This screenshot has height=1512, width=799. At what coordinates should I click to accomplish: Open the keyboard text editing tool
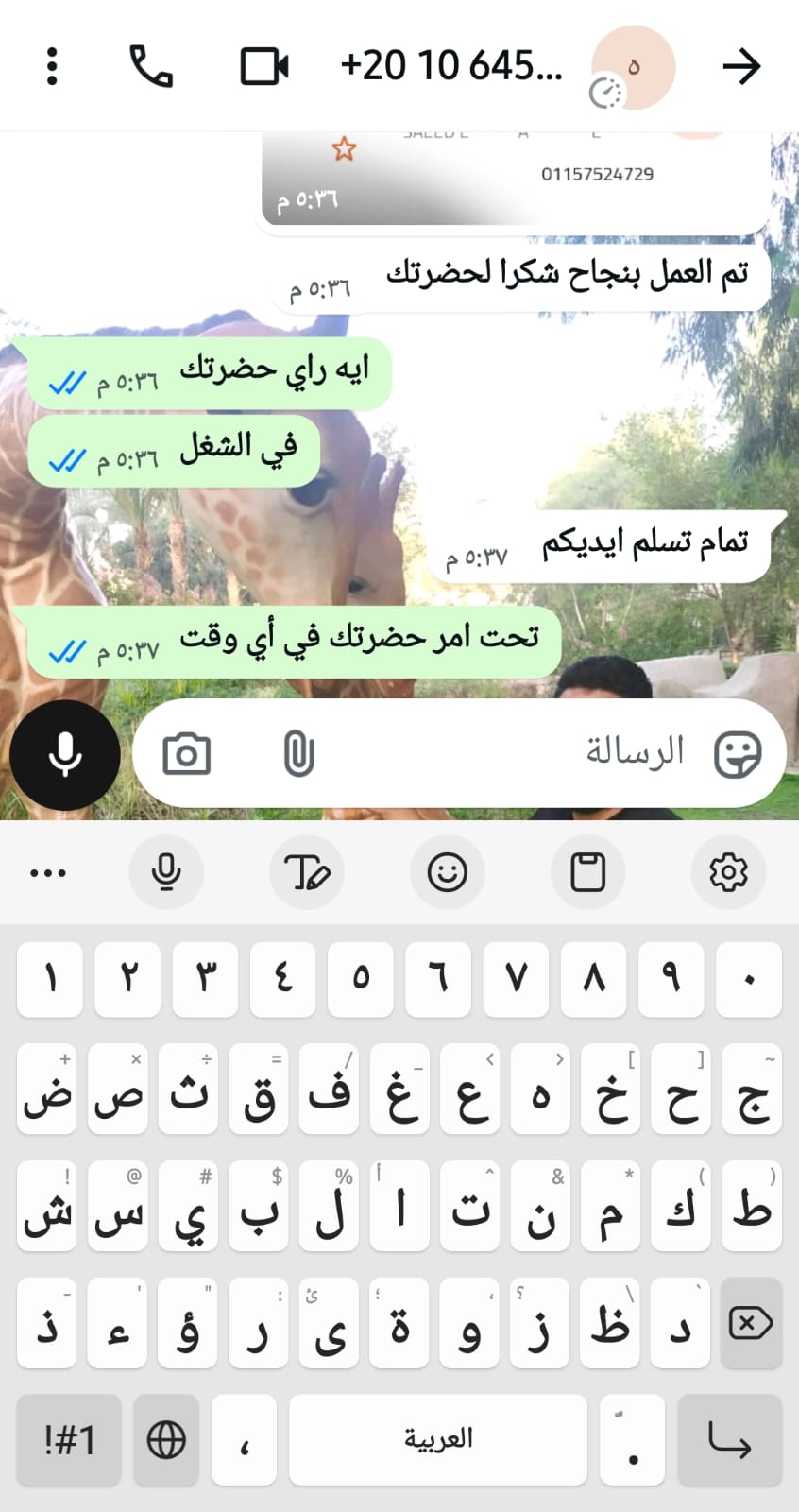click(x=307, y=871)
